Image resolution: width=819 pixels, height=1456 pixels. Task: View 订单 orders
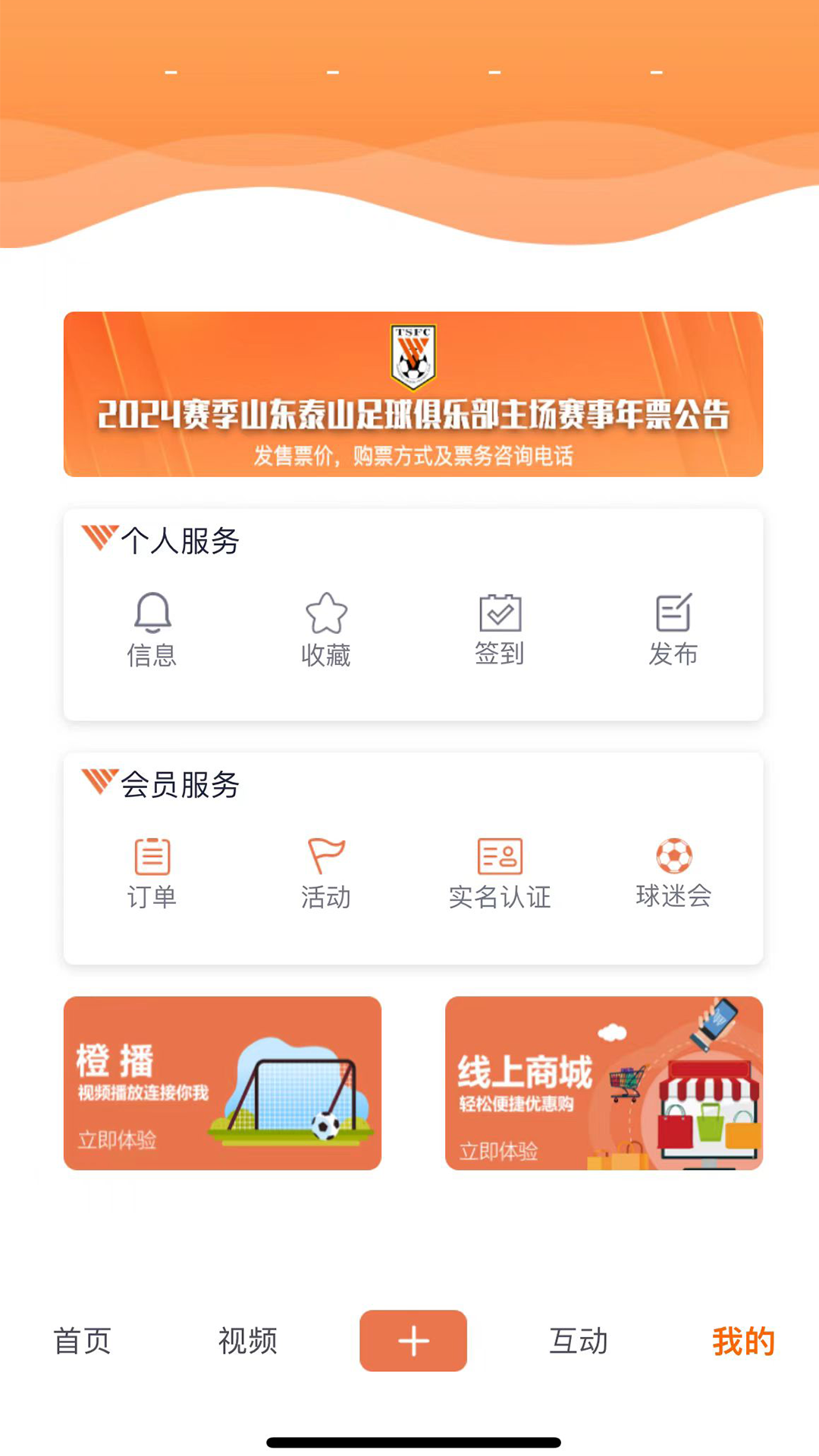pyautogui.click(x=152, y=872)
